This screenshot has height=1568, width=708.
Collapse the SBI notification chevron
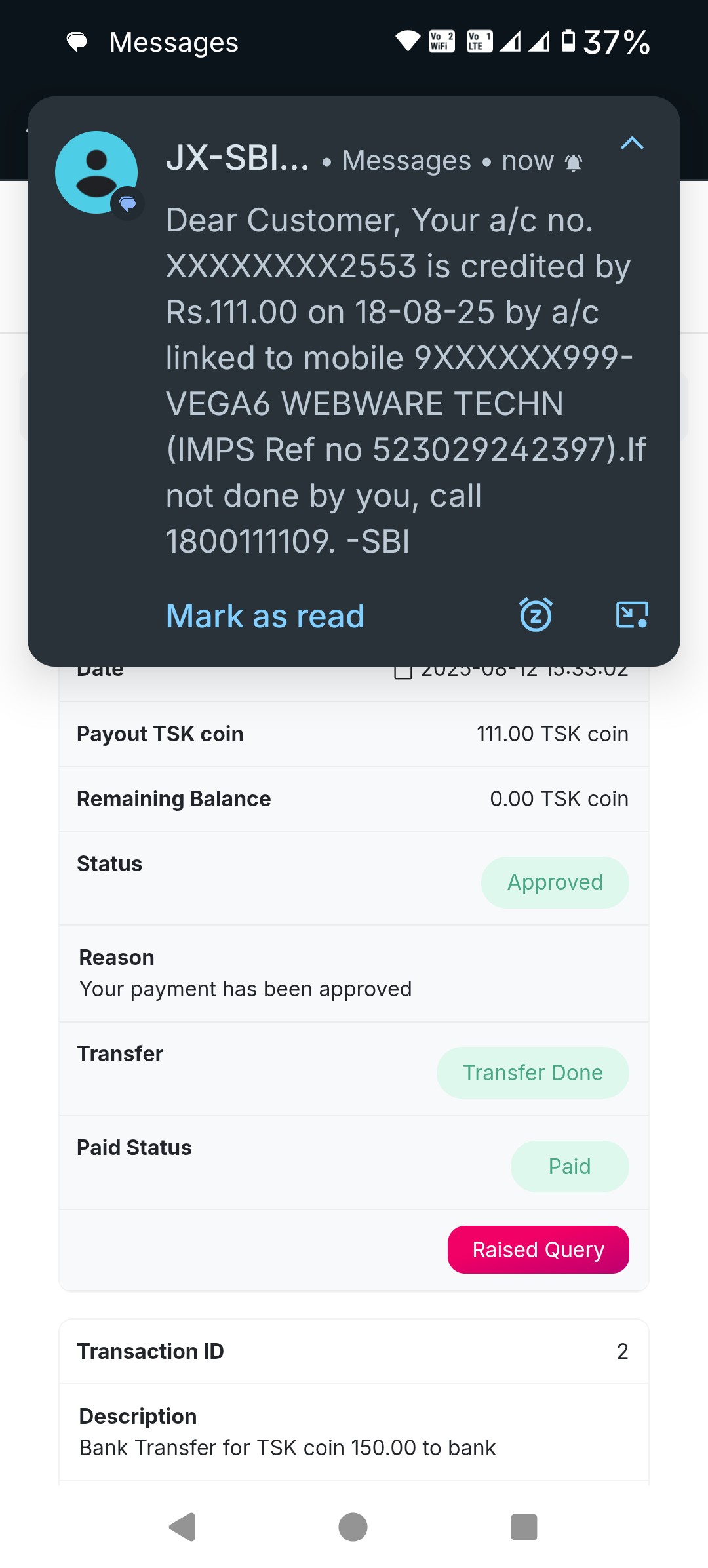632,144
